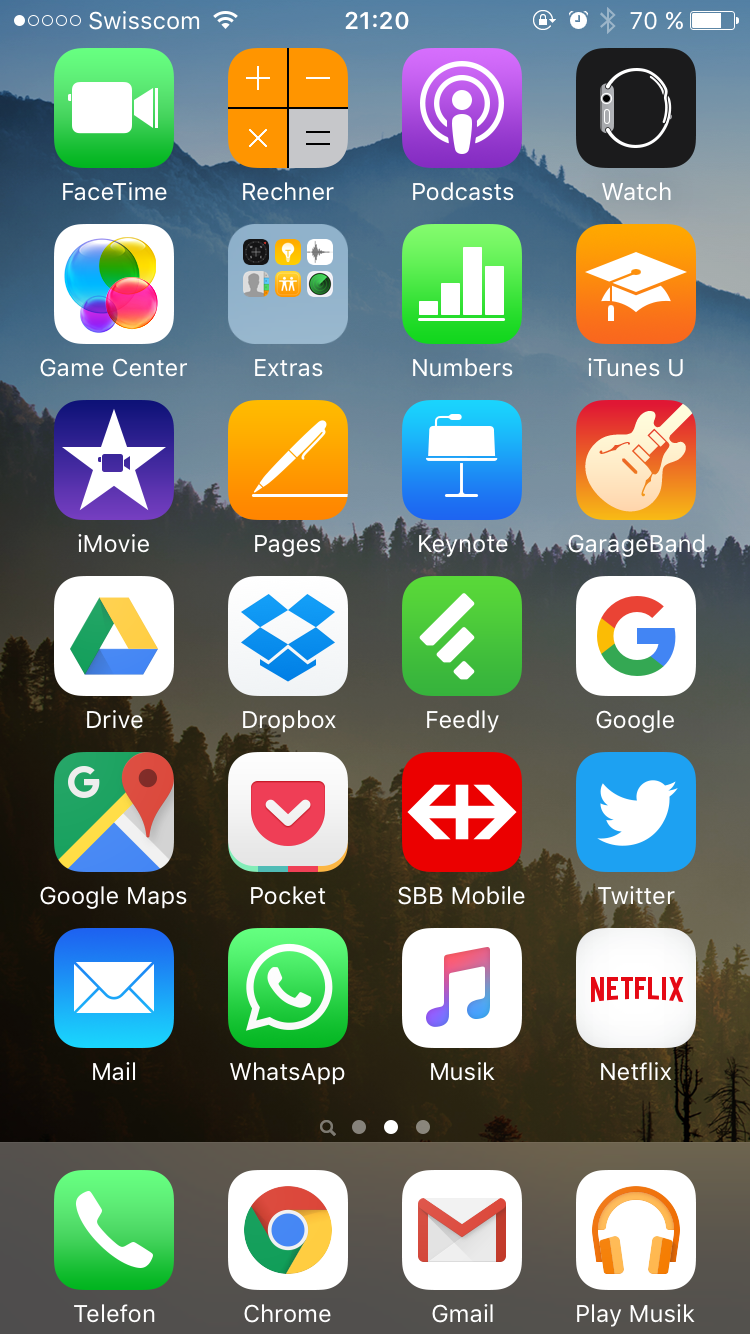Launch the Rechner calculator app
The width and height of the screenshot is (750, 1334).
click(288, 108)
